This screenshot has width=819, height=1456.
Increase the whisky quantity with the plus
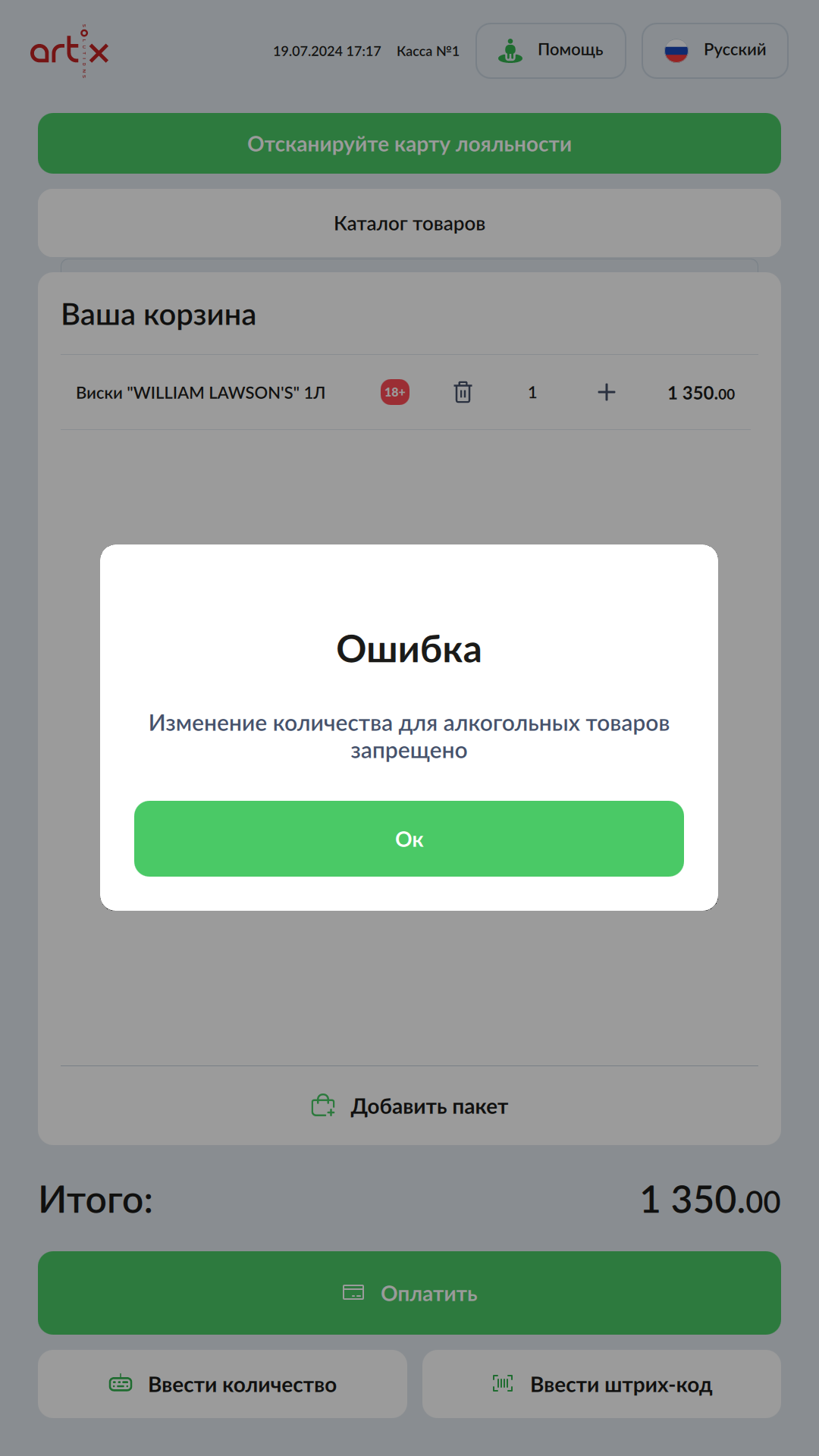[606, 392]
